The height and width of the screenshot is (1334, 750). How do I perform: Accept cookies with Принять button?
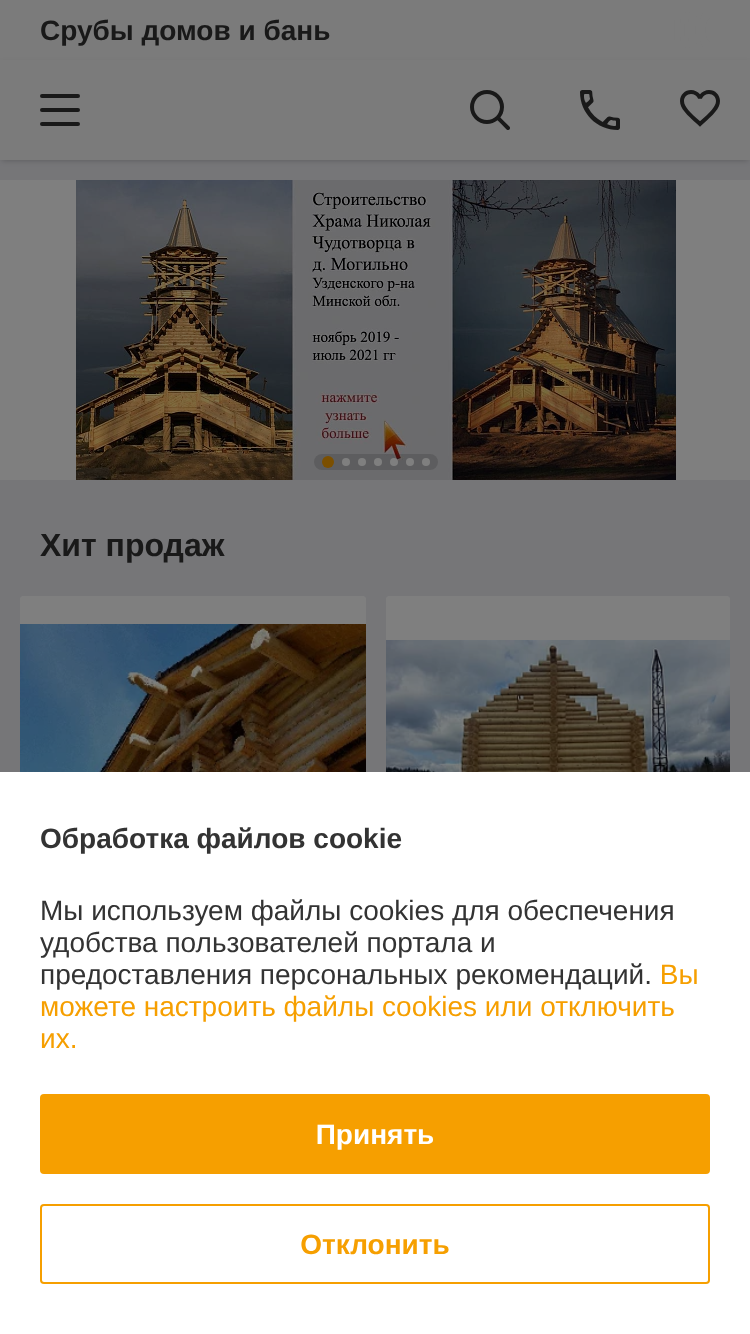pos(375,1134)
